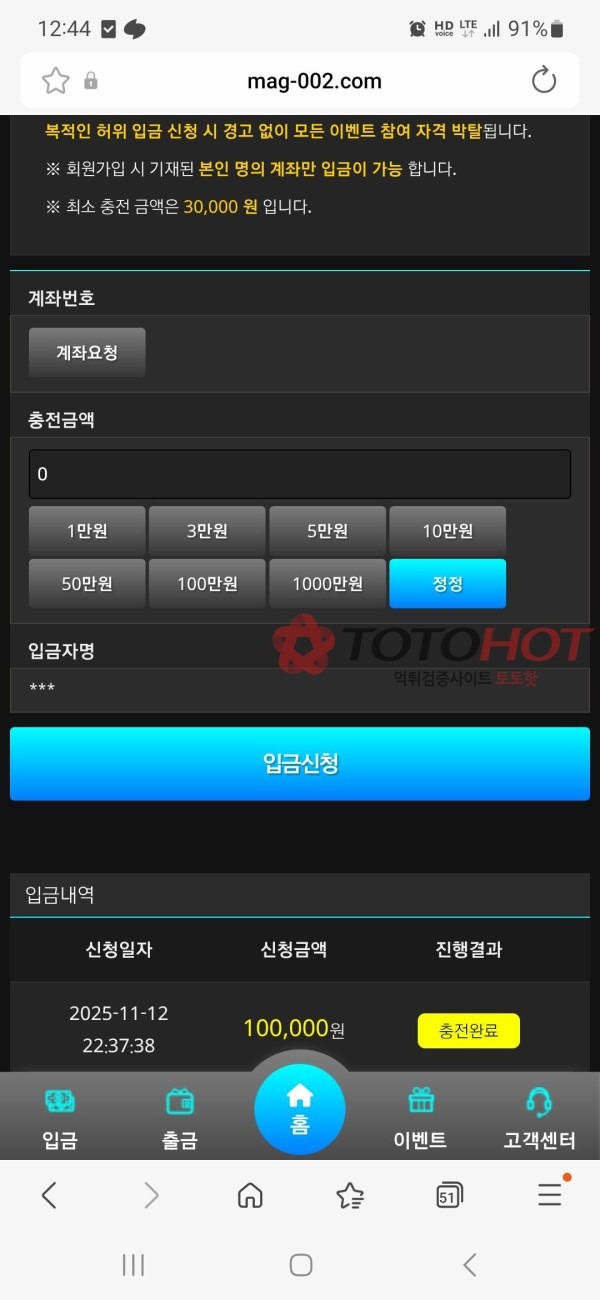The image size is (600, 1300).
Task: Open the 고객센터 tab
Action: tap(539, 1118)
